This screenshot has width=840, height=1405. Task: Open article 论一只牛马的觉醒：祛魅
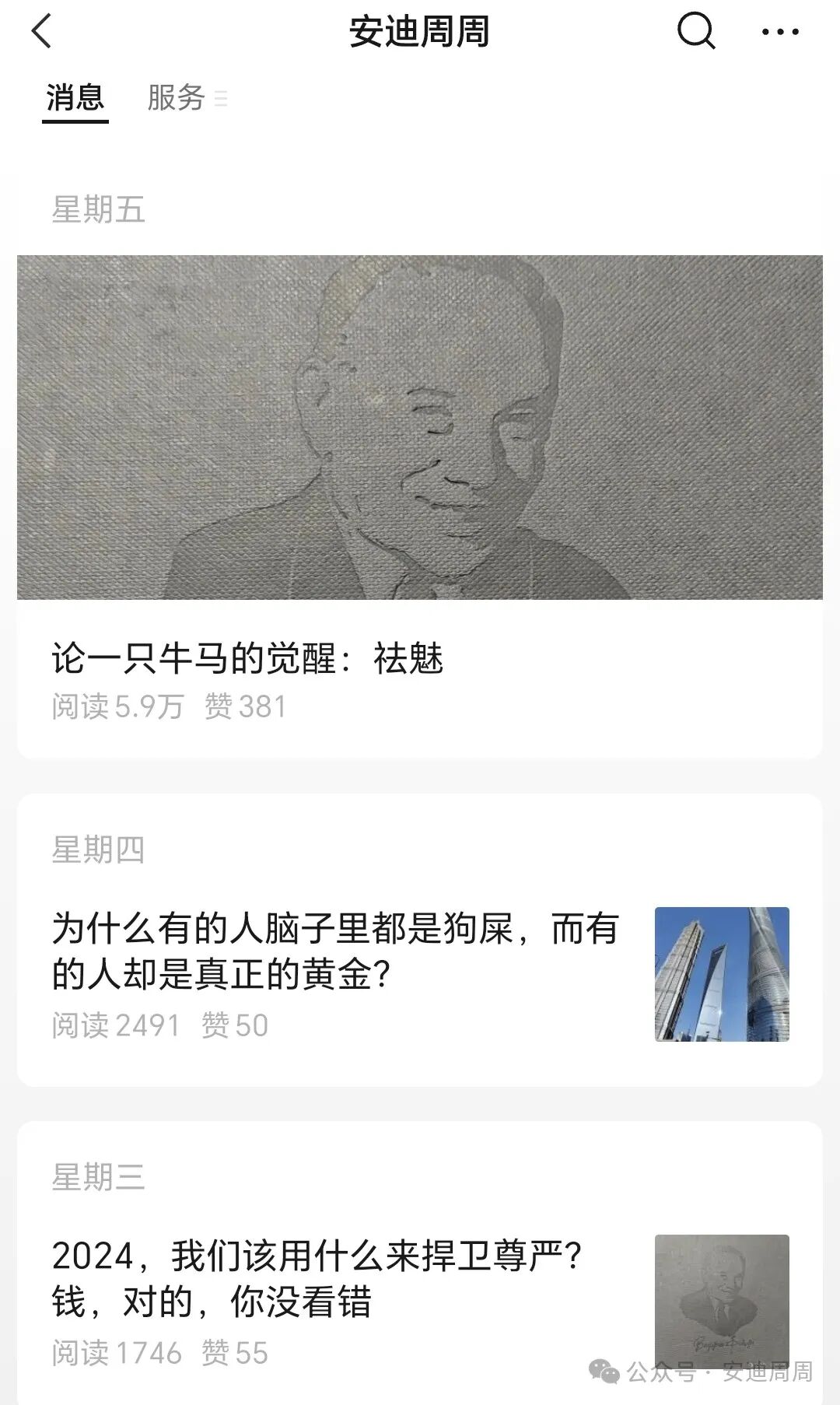(247, 658)
